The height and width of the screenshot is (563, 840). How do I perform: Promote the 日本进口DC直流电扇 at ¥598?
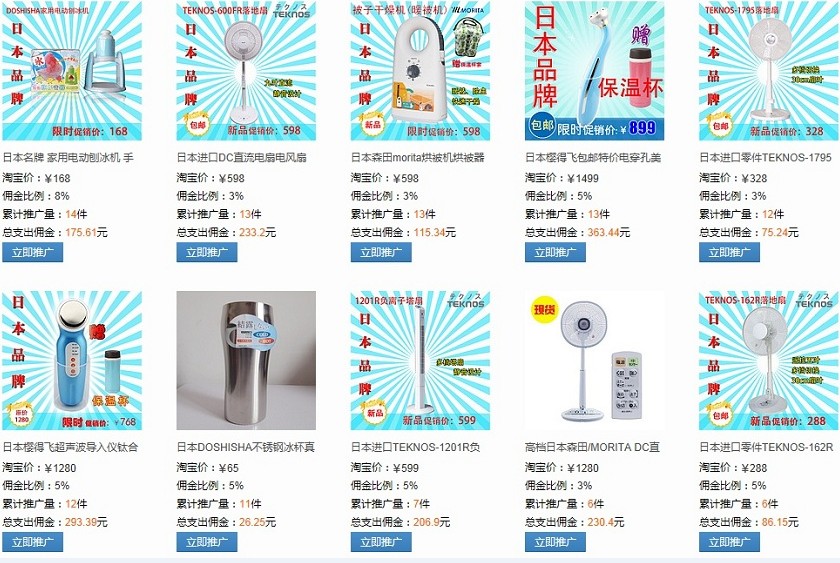206,253
